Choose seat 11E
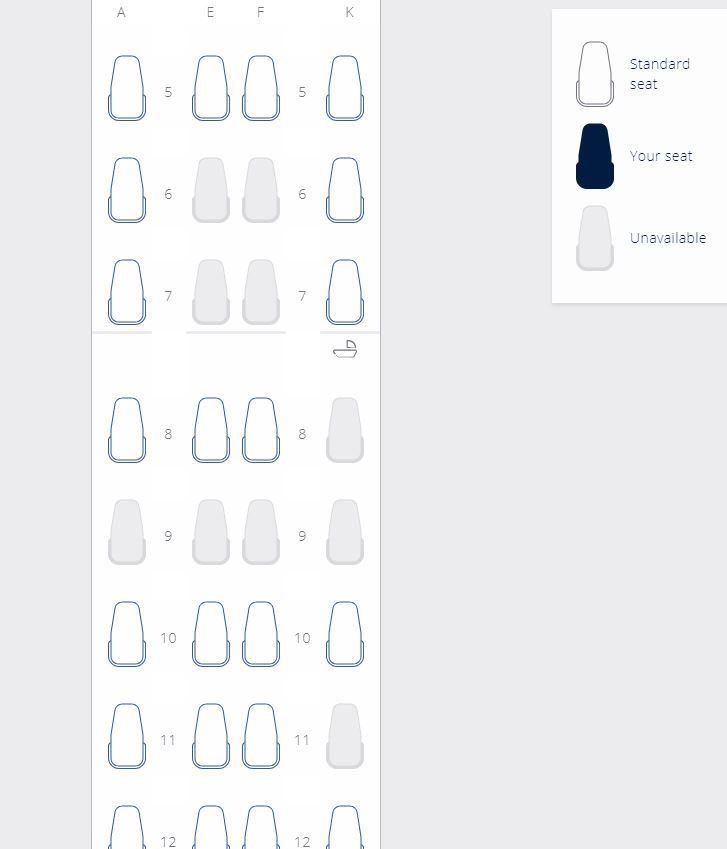Image resolution: width=727 pixels, height=849 pixels. (211, 736)
